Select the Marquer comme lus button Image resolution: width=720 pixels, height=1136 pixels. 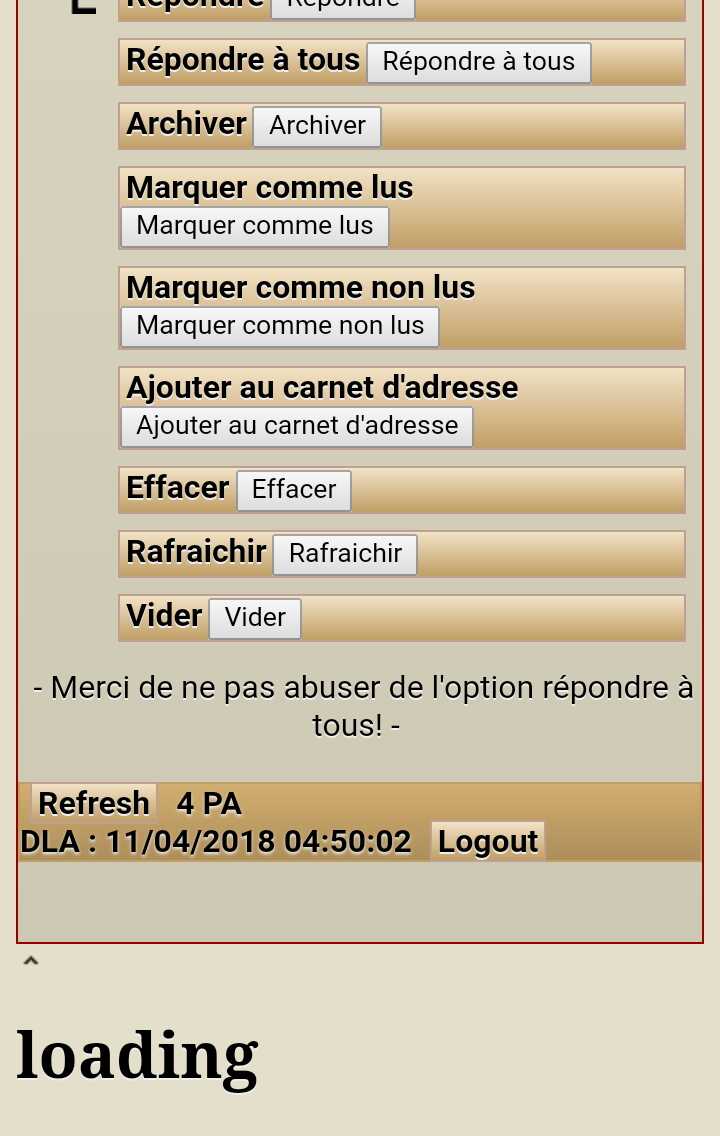pyautogui.click(x=254, y=226)
